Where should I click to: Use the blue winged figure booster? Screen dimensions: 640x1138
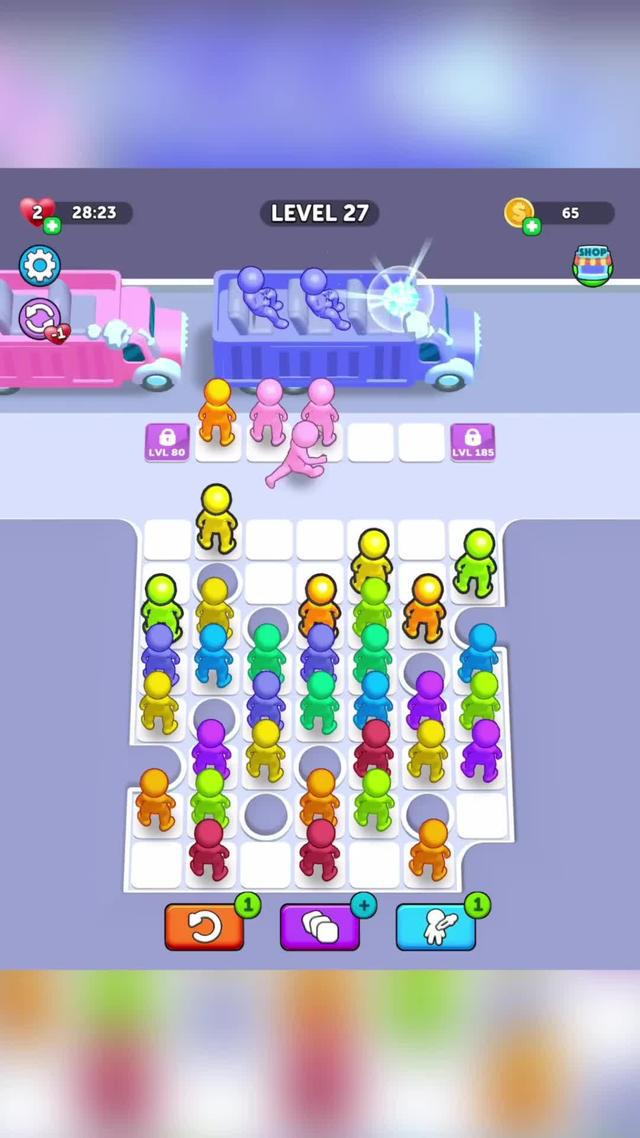(436, 927)
